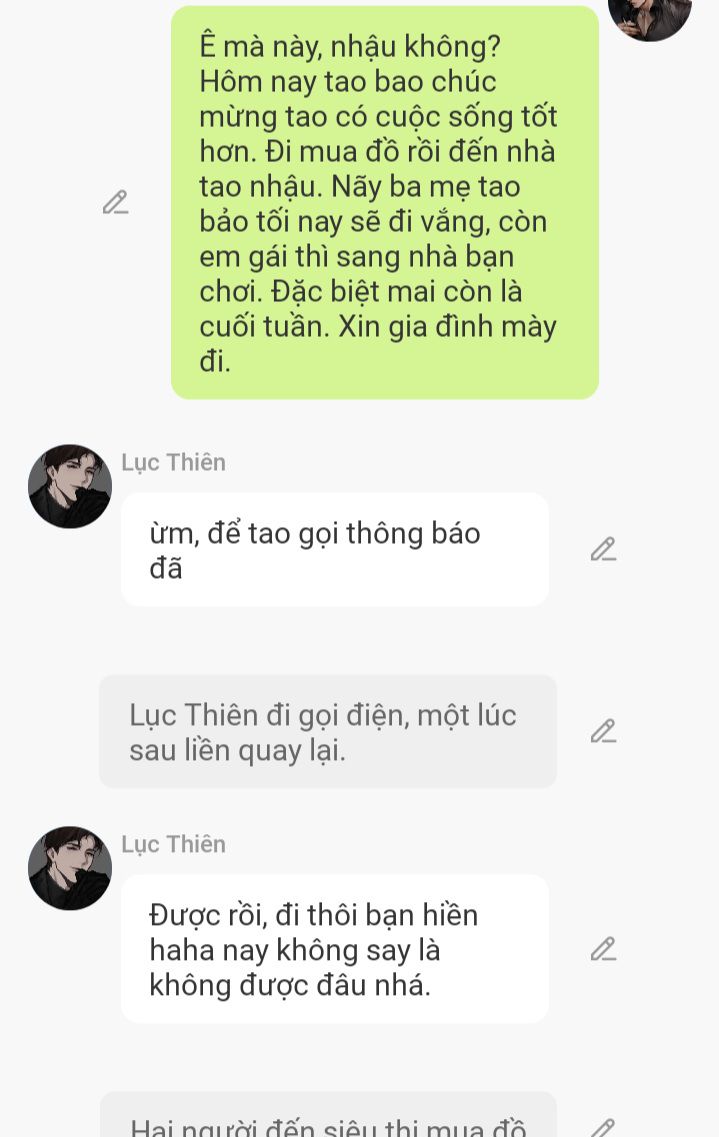Open Lục Thiên's avatar beside "Được rồi, đi thôi"

(70, 868)
